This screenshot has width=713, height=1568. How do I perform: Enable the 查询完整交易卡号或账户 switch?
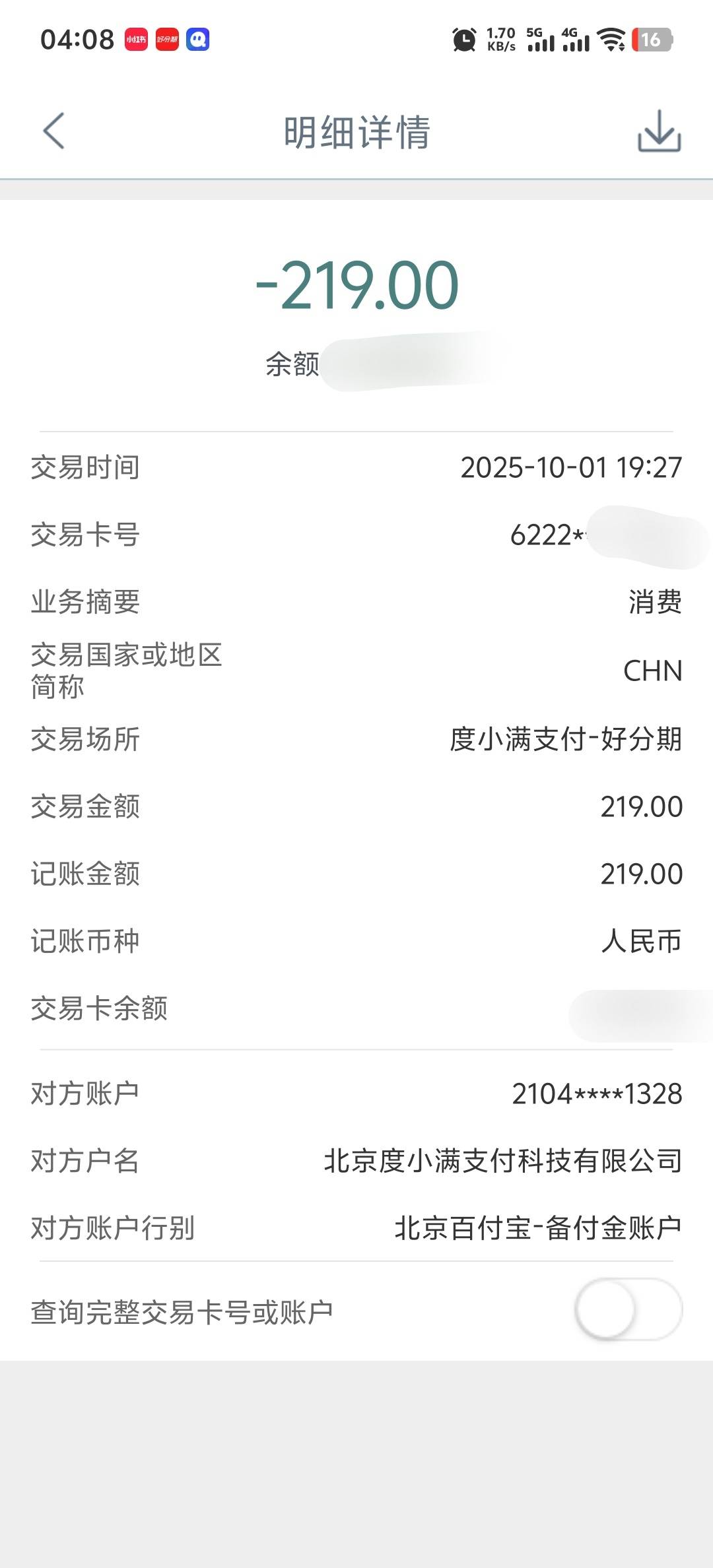(628, 1310)
